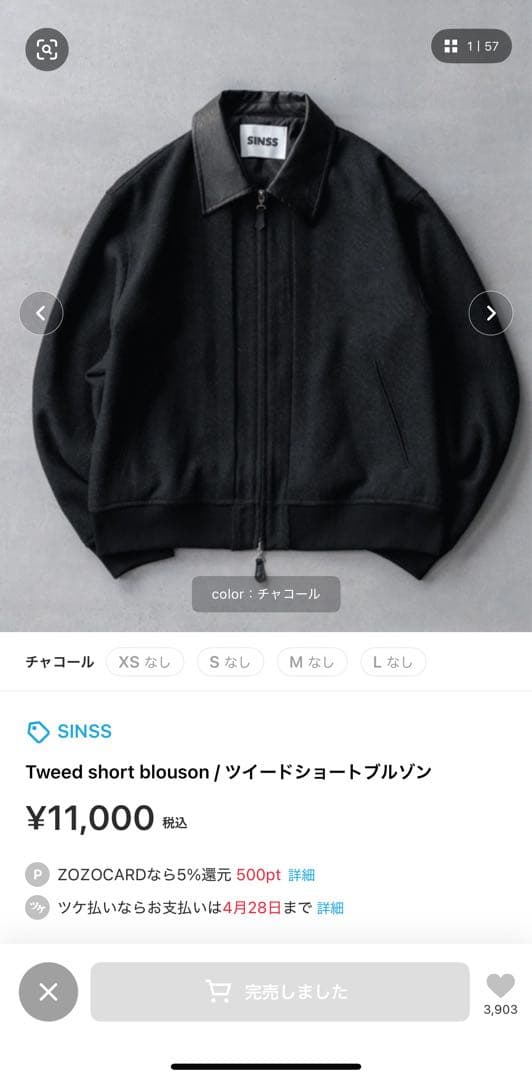Screen dimensions: 532x1080
Task: Close the product page with the X button
Action: pyautogui.click(x=48, y=992)
